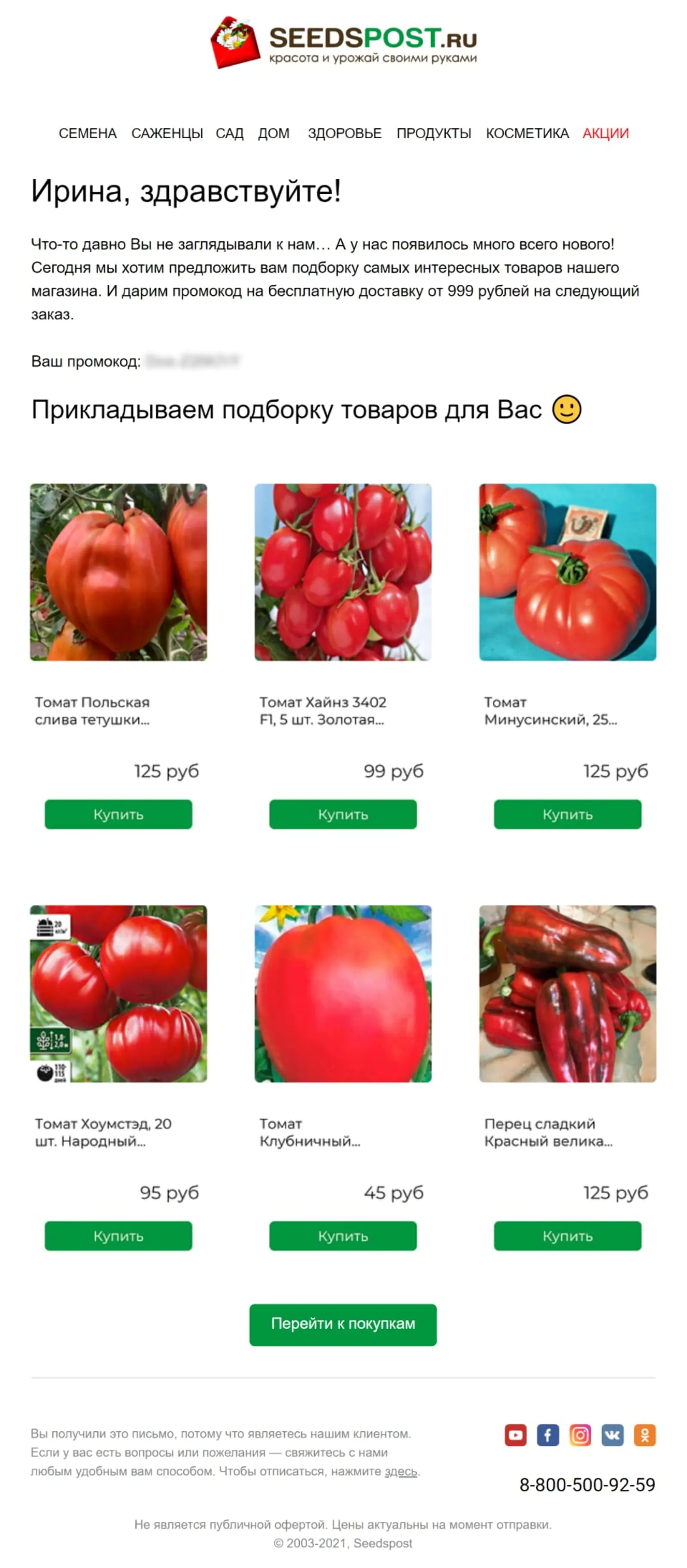
Task: Open the Instagram profile icon
Action: (x=580, y=1435)
